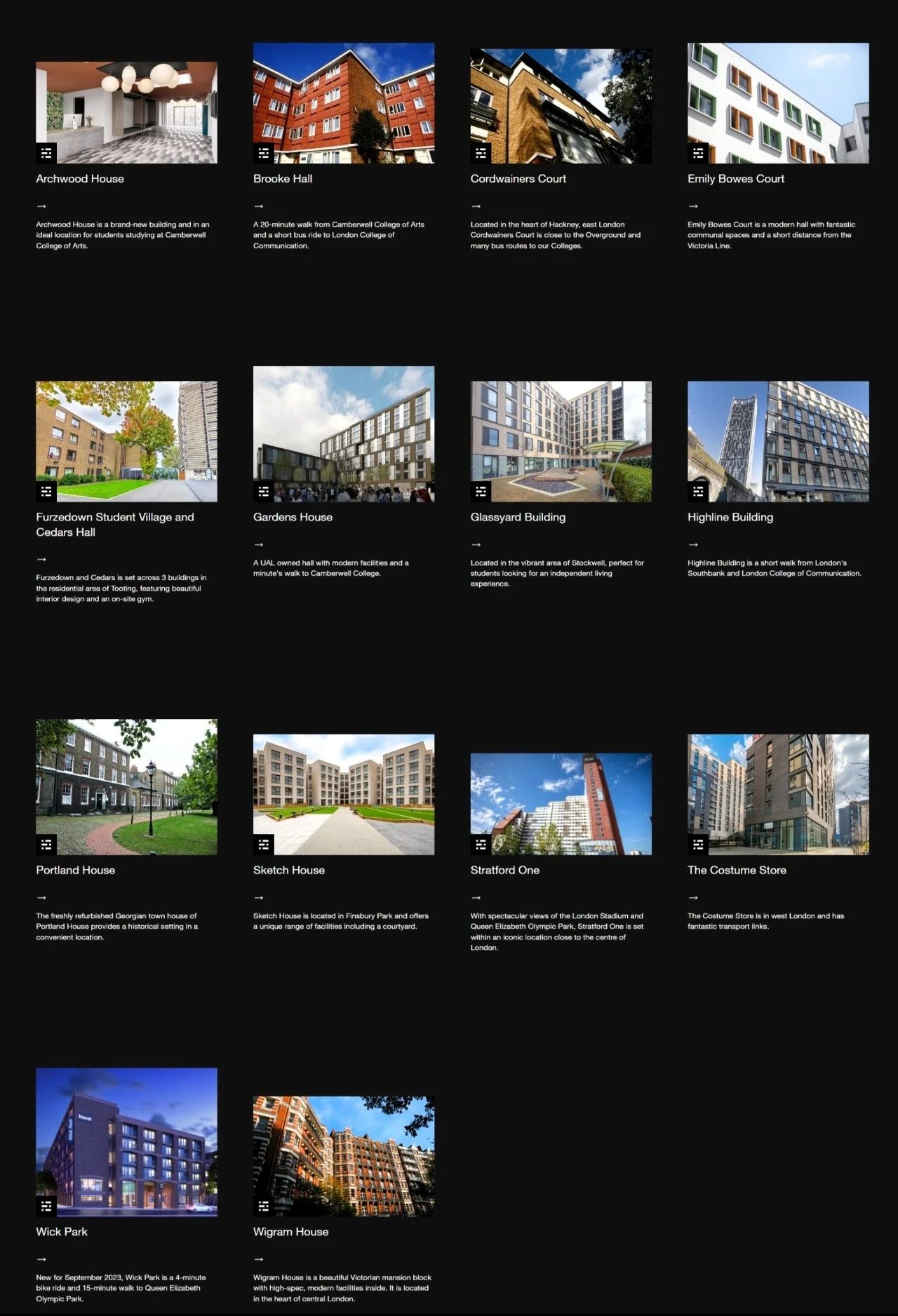Viewport: 898px width, 1316px height.
Task: Follow the arrow under Wigram House
Action: click(259, 1259)
